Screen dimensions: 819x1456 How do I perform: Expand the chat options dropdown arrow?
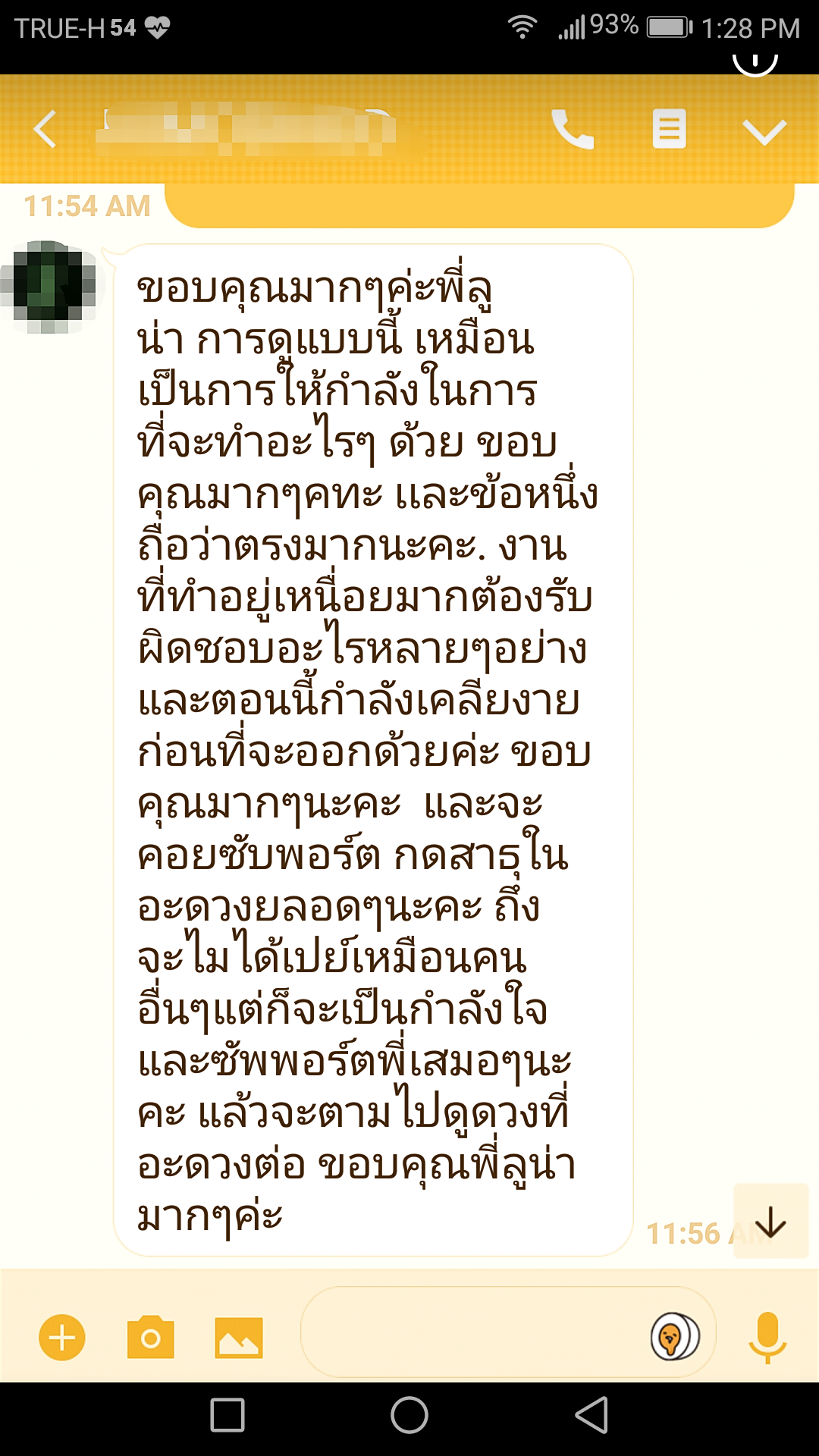pyautogui.click(x=764, y=132)
